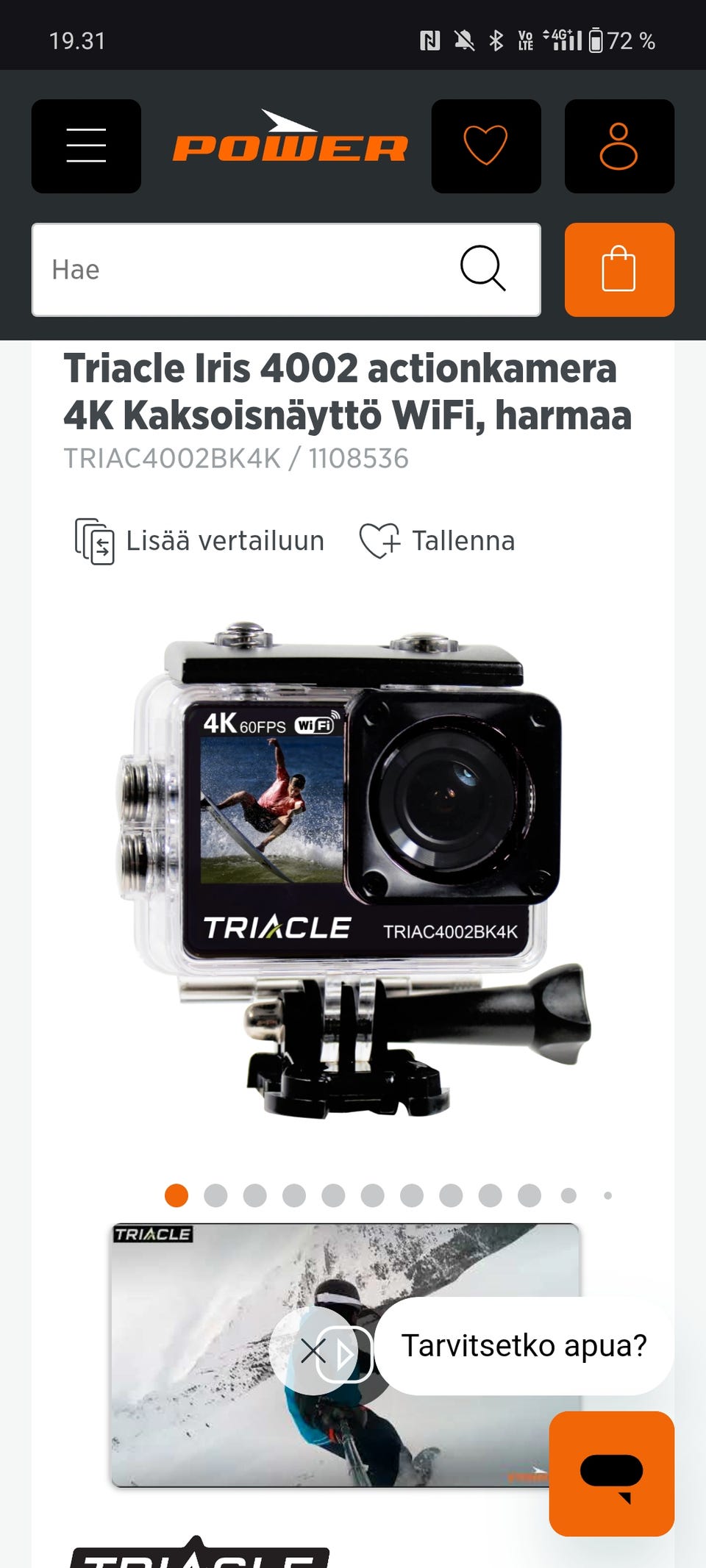
Task: Dismiss the Tarvitsetko apua? chat prompt
Action: point(313,1350)
